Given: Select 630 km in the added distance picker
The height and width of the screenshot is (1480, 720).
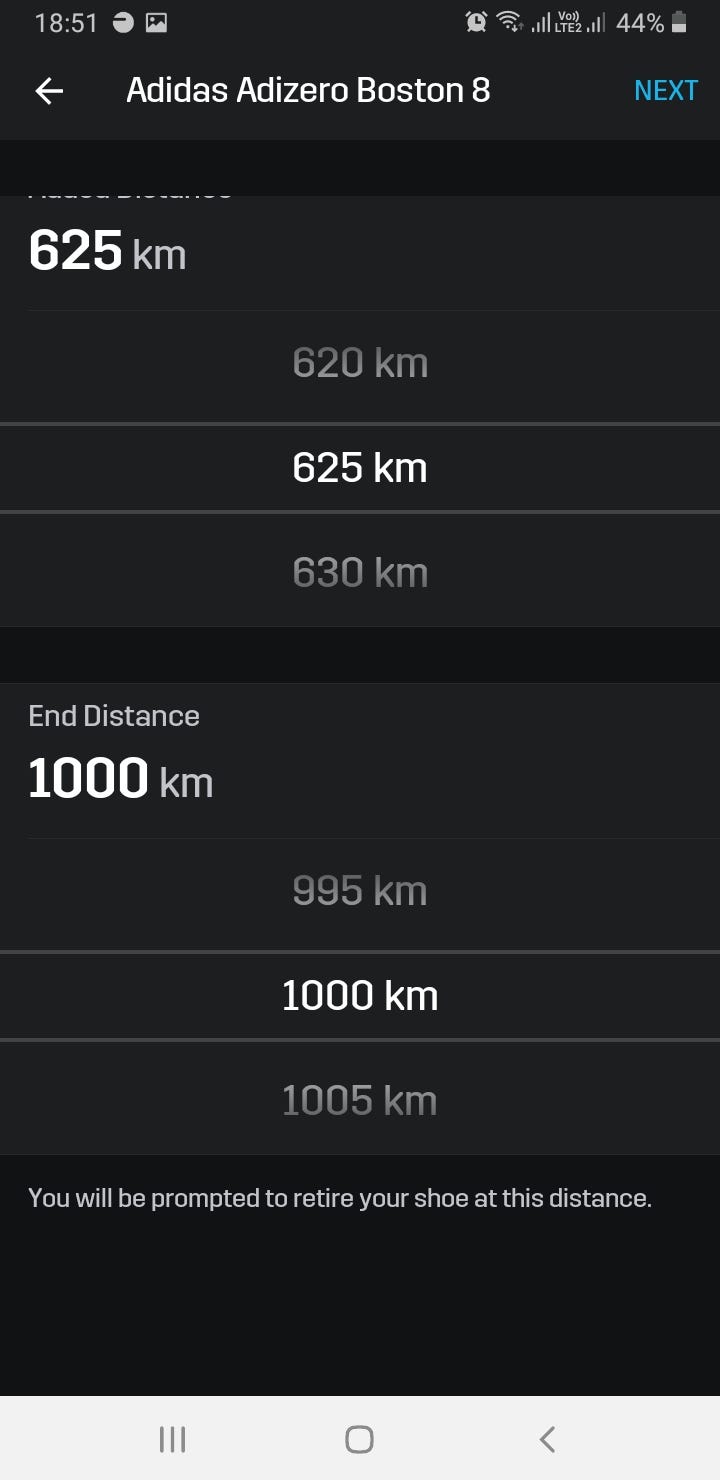Looking at the screenshot, I should click(360, 573).
